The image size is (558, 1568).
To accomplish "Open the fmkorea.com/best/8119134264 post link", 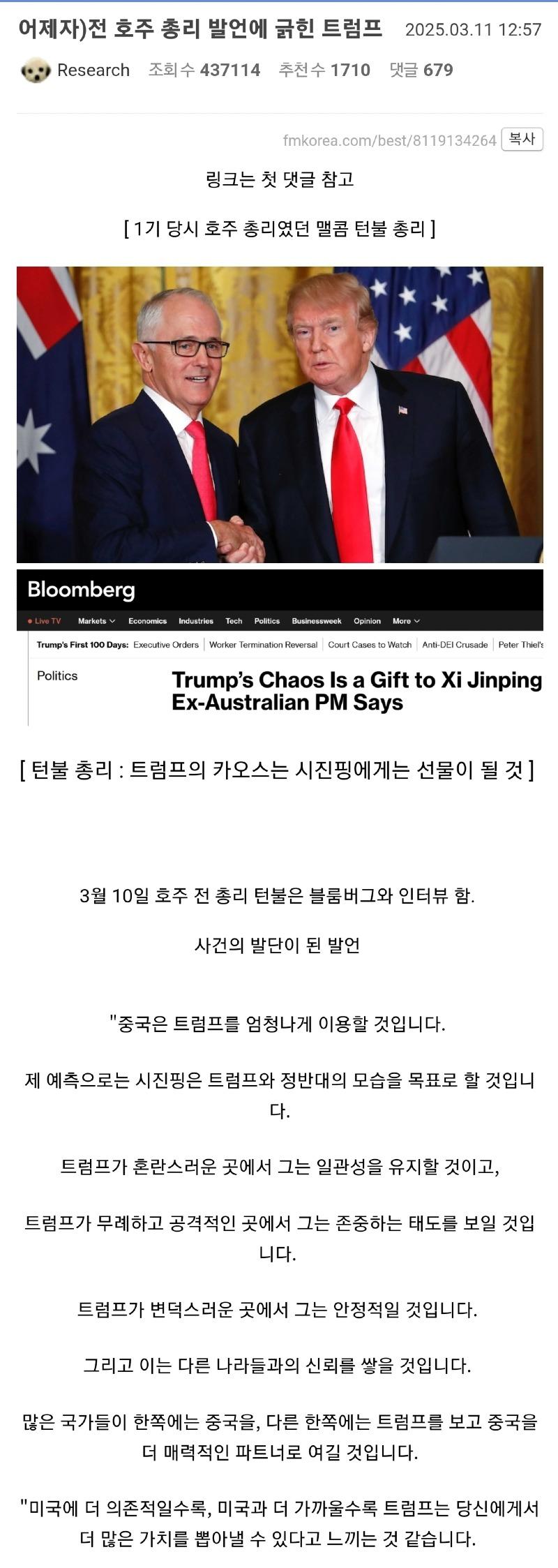I will click(x=389, y=141).
